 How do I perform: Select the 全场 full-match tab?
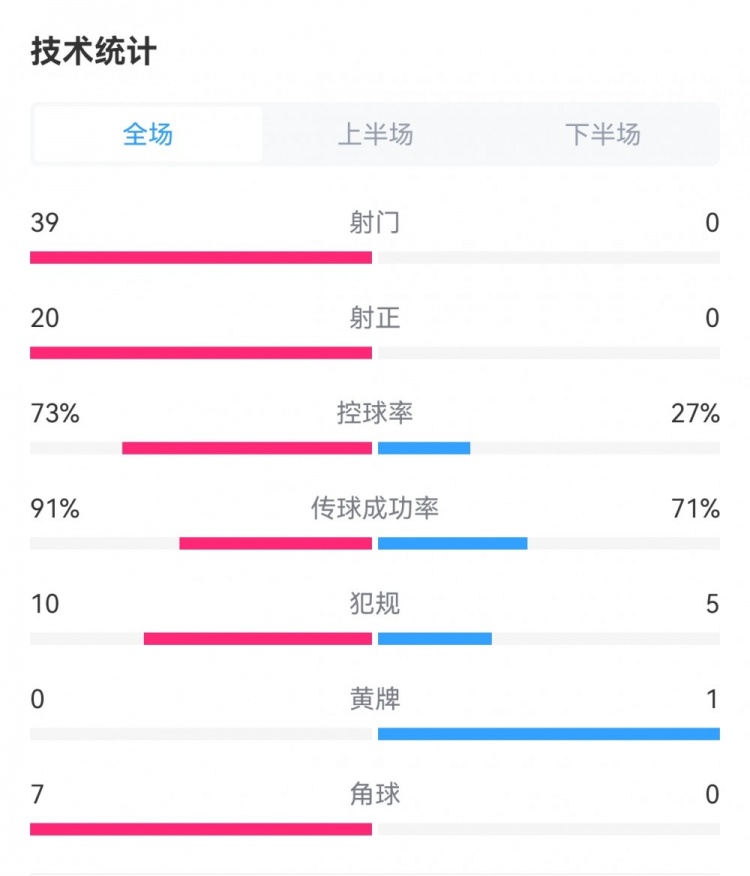(x=148, y=134)
